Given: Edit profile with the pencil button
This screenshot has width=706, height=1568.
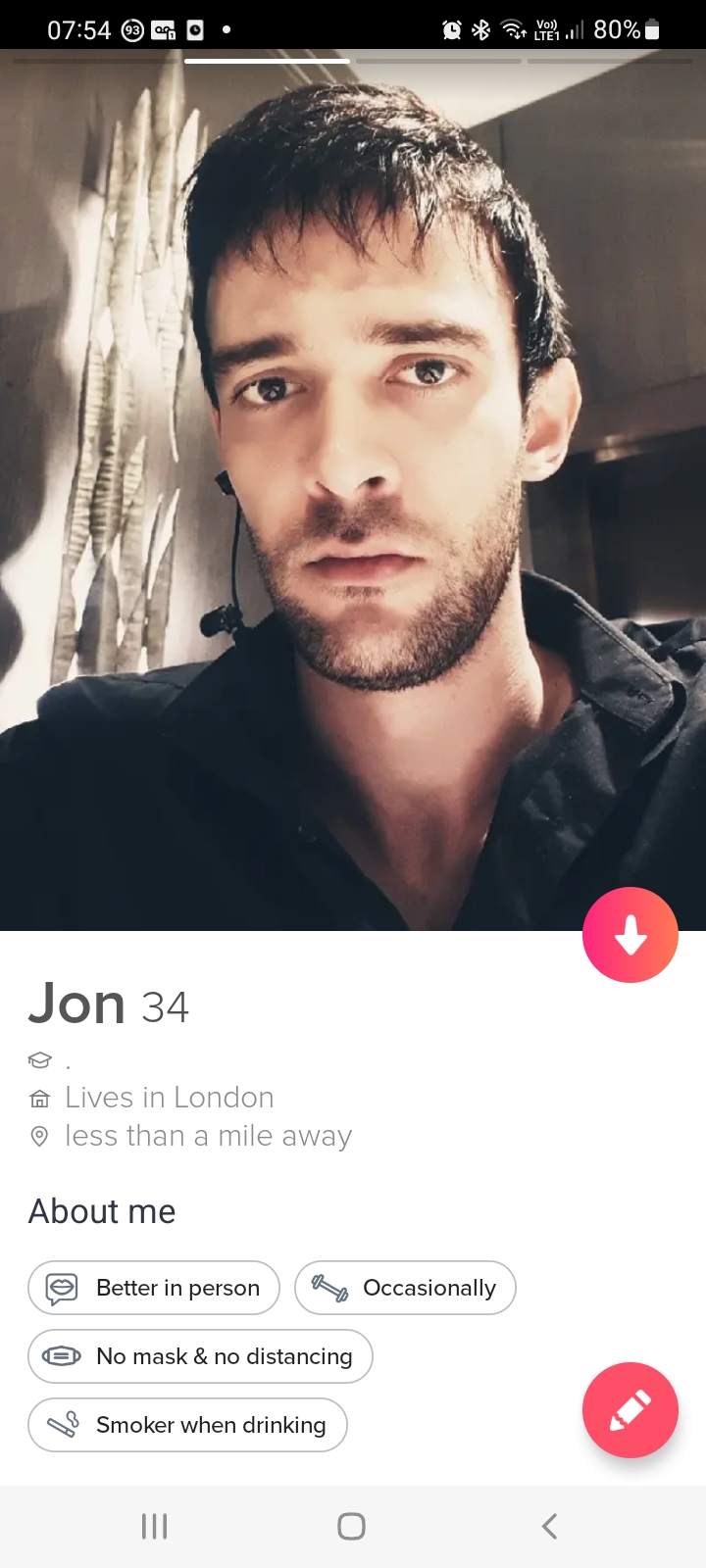Looking at the screenshot, I should point(630,1410).
